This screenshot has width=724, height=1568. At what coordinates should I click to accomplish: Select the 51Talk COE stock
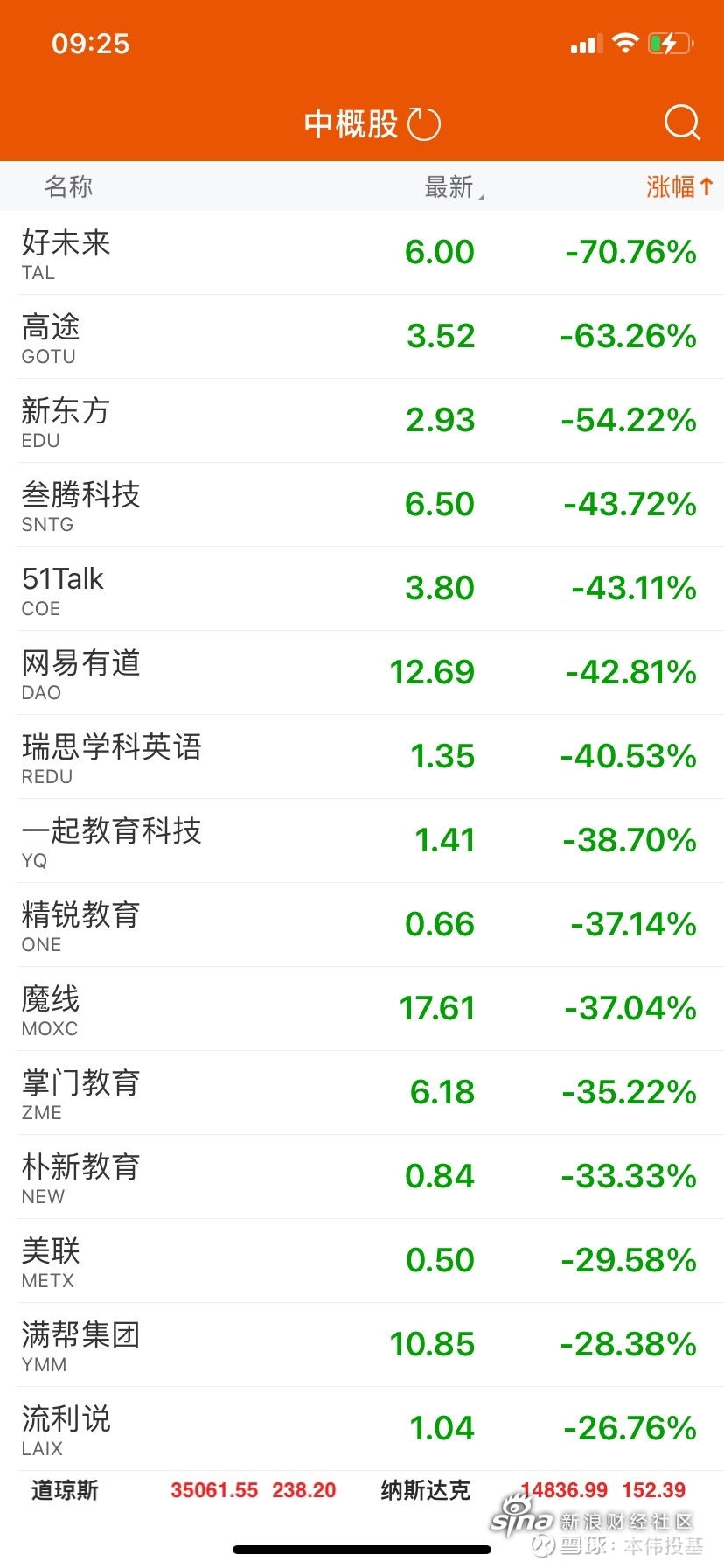tap(362, 589)
